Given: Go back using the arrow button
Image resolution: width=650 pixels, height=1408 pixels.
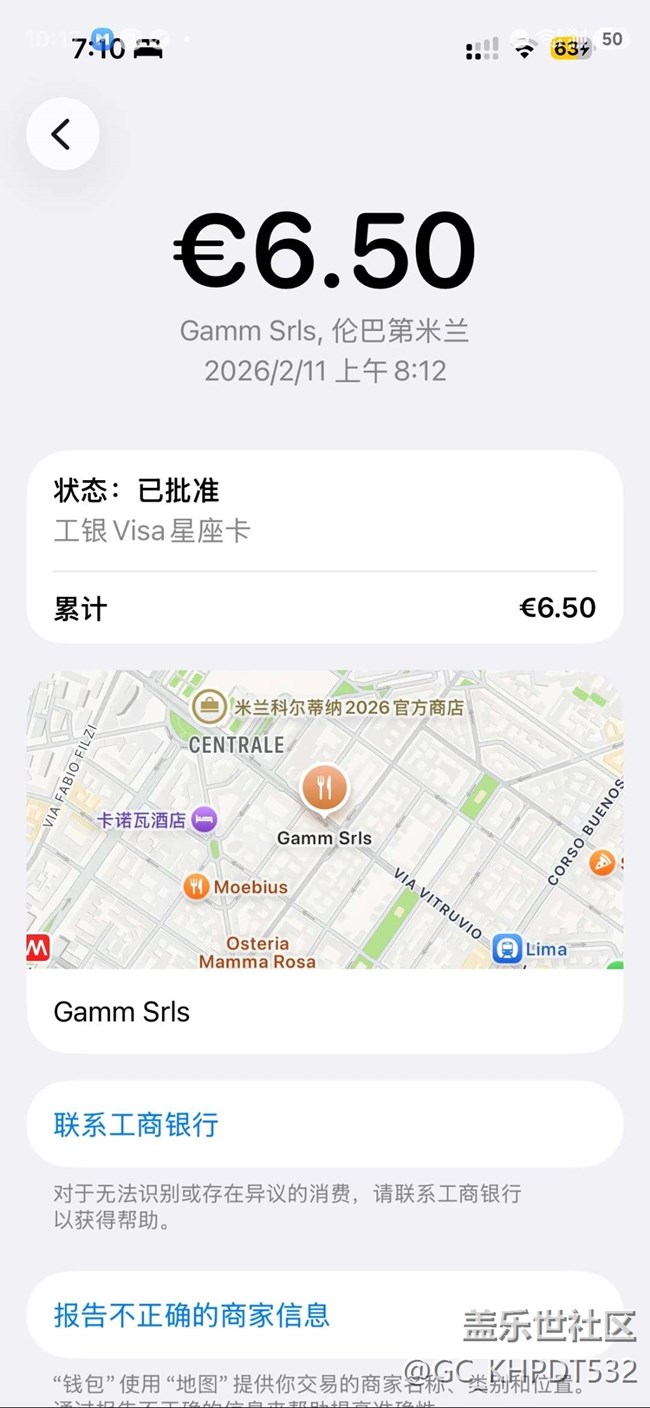Looking at the screenshot, I should (62, 134).
